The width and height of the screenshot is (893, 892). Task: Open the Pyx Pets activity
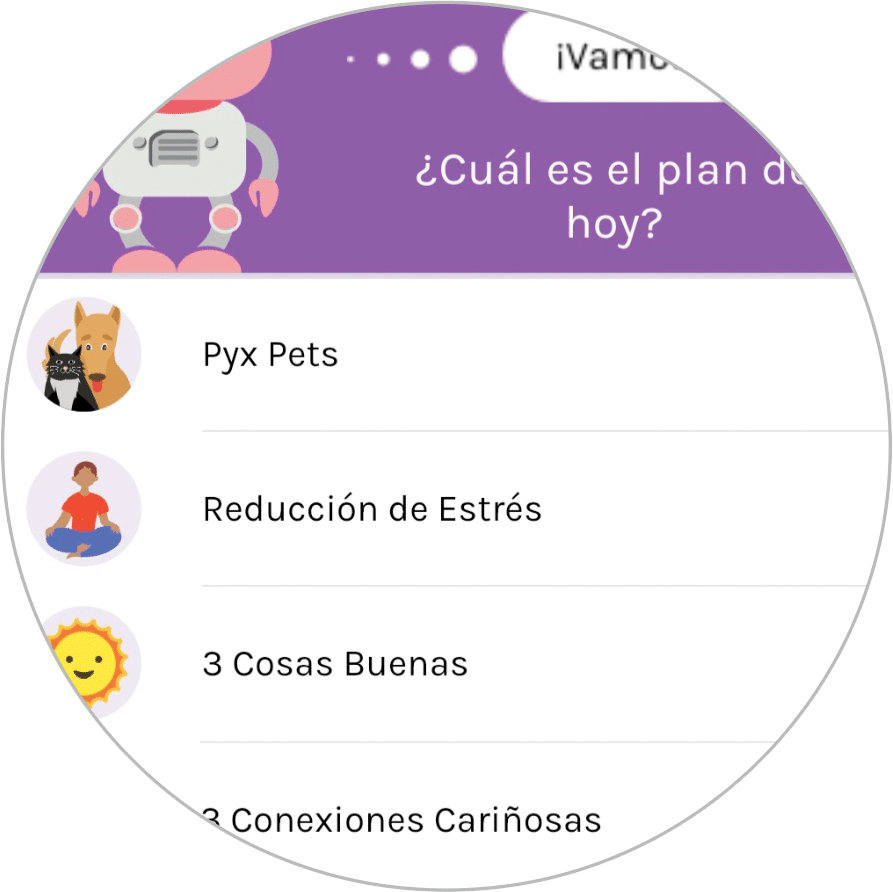pyautogui.click(x=271, y=355)
